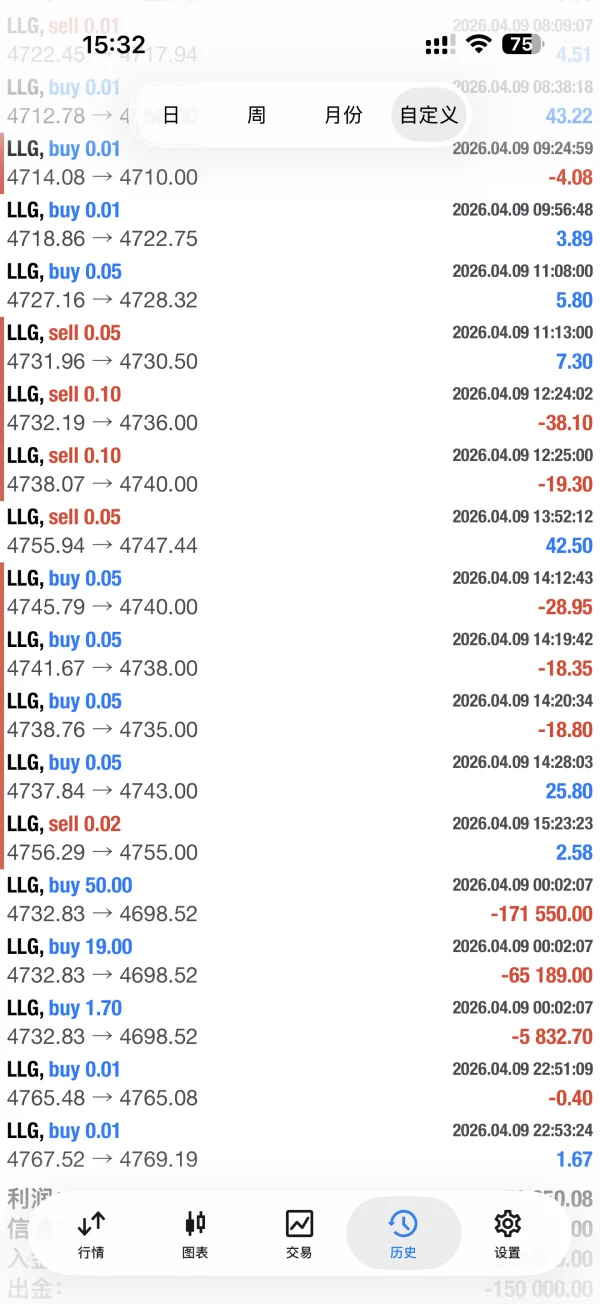This screenshot has width=600, height=1304.
Task: Select the 周 period filter
Action: pyautogui.click(x=257, y=115)
